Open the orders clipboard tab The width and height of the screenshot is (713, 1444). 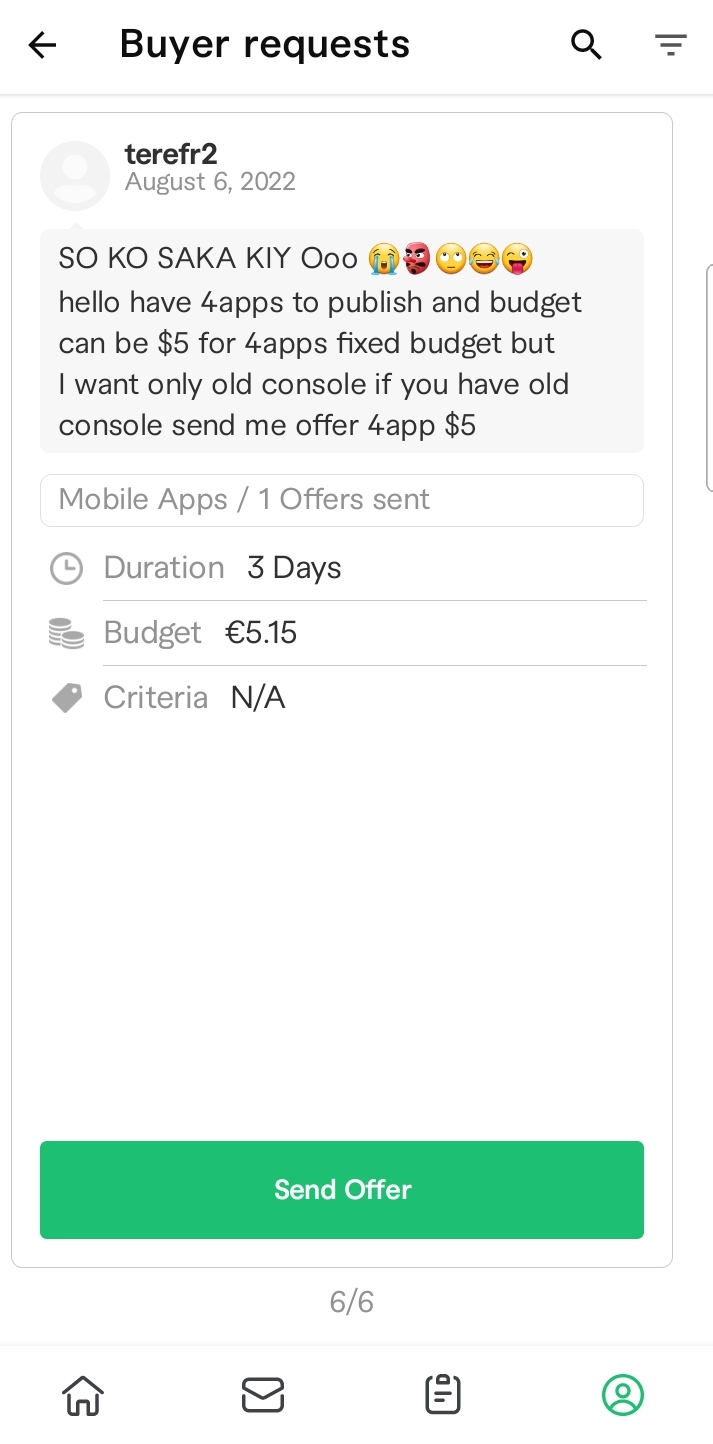pyautogui.click(x=443, y=1394)
